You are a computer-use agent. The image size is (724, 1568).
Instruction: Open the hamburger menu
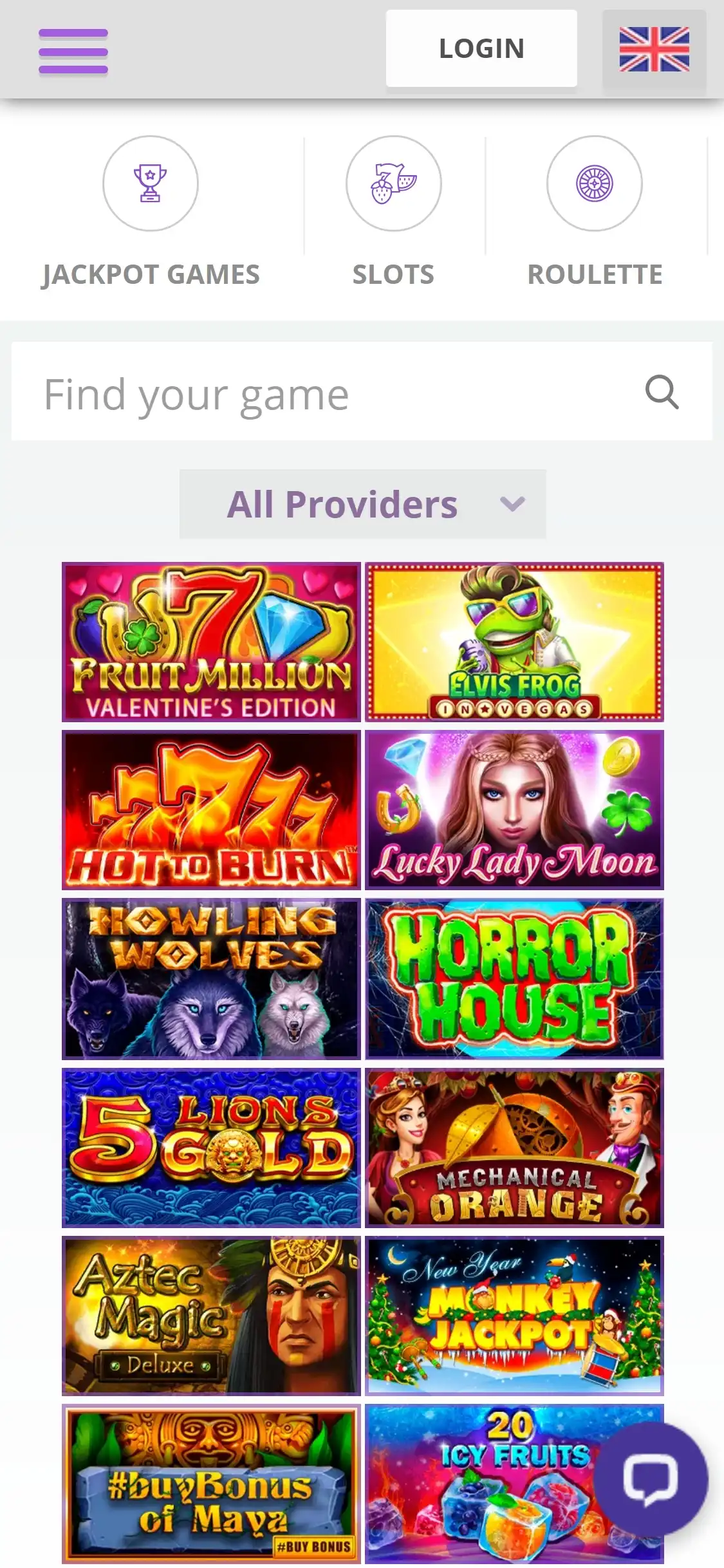click(x=73, y=51)
